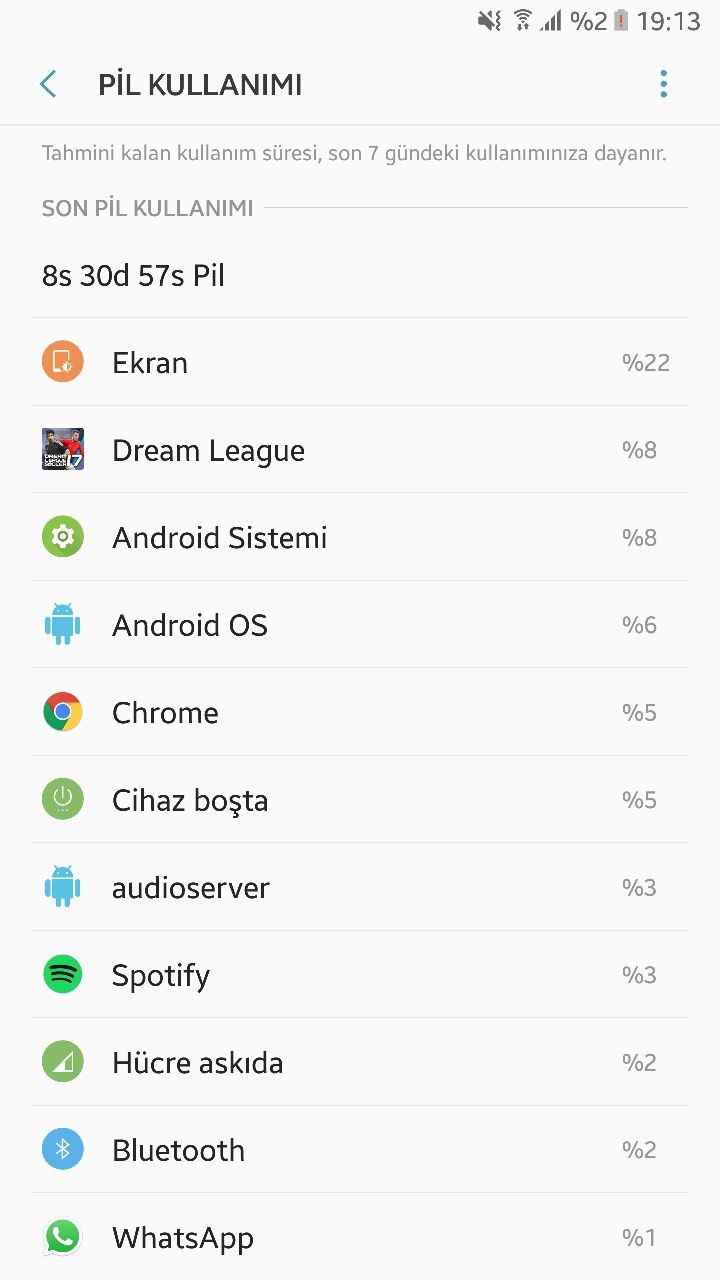This screenshot has width=720, height=1280.
Task: View Dream League battery usage
Action: tap(359, 450)
